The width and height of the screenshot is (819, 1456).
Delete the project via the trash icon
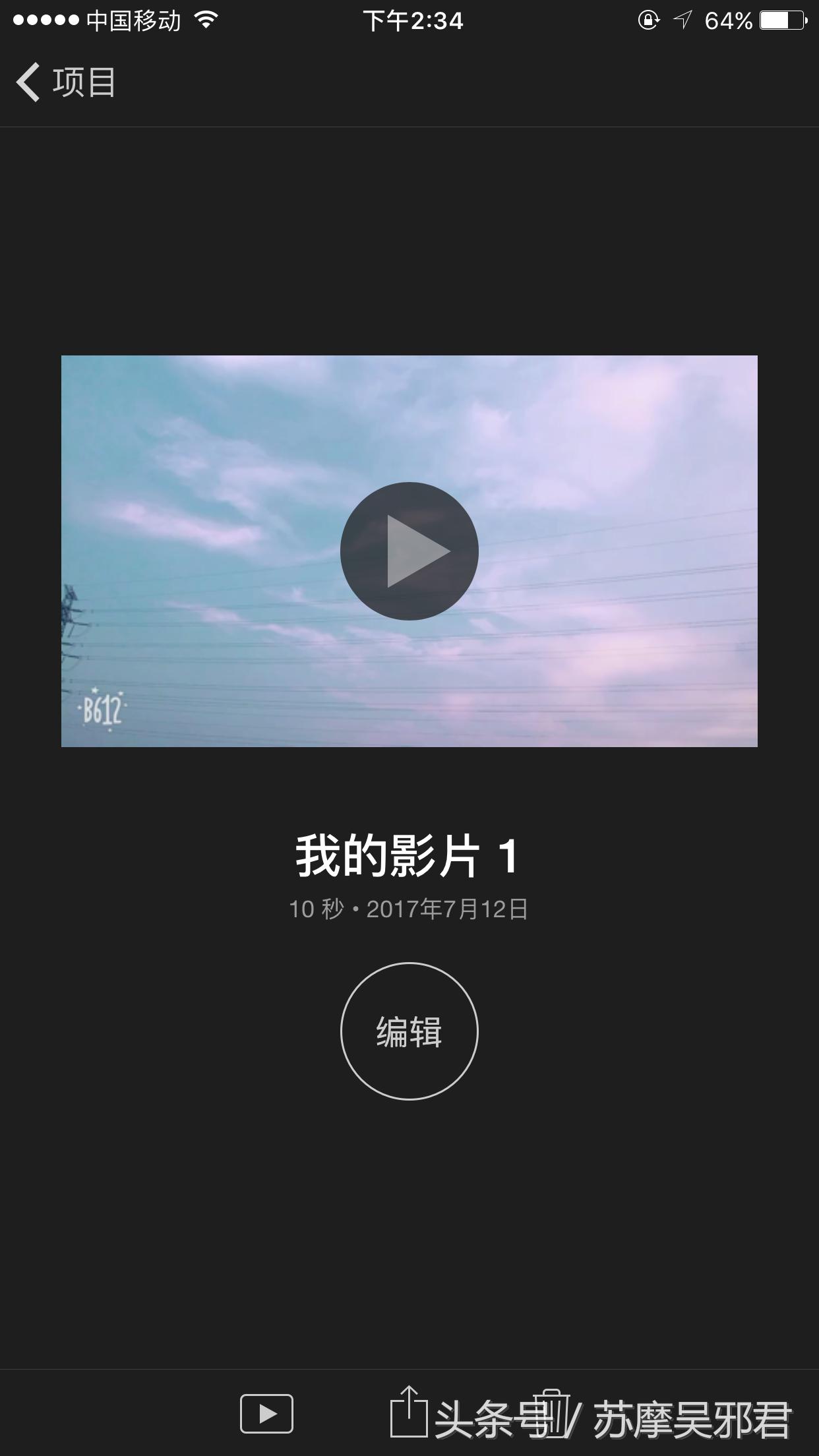click(551, 1411)
